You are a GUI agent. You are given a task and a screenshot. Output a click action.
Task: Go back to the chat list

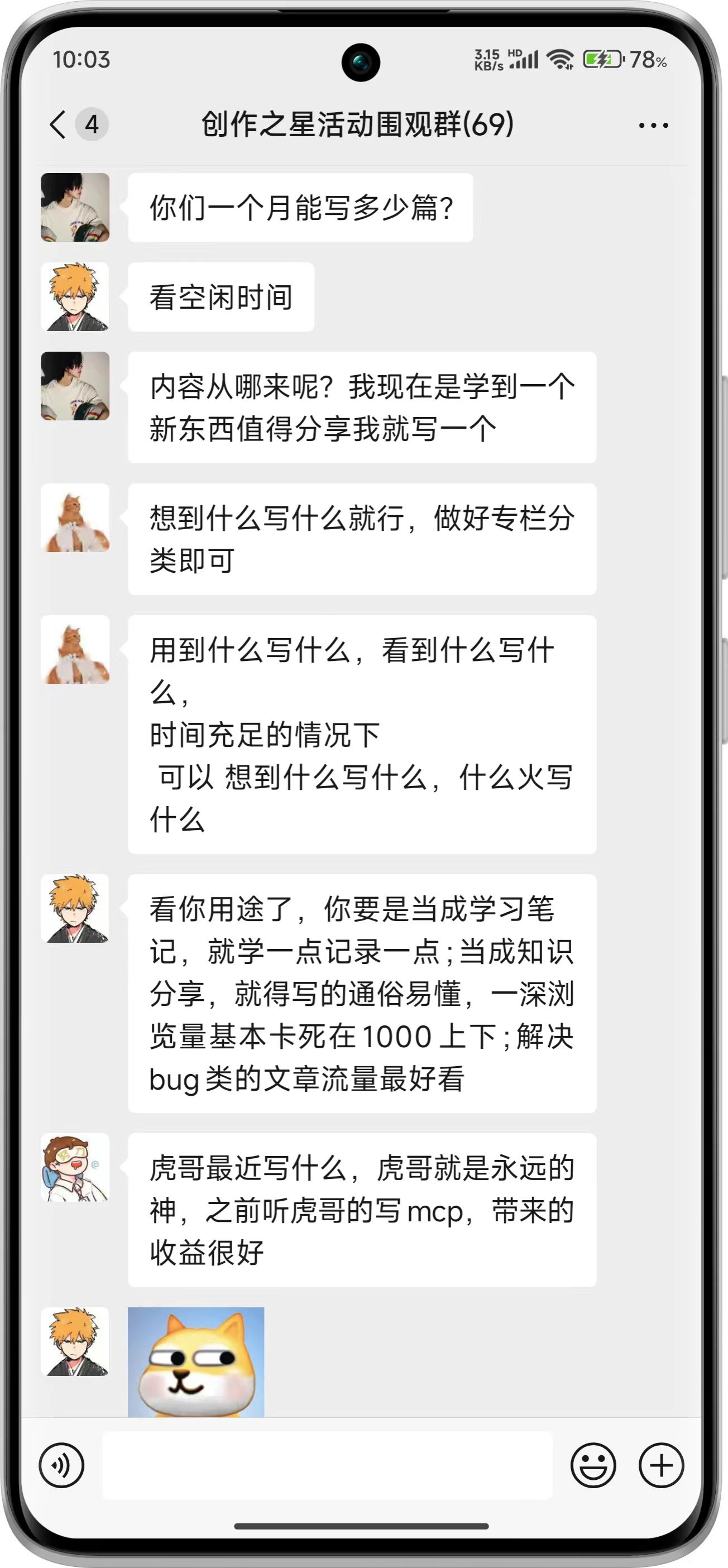(58, 125)
